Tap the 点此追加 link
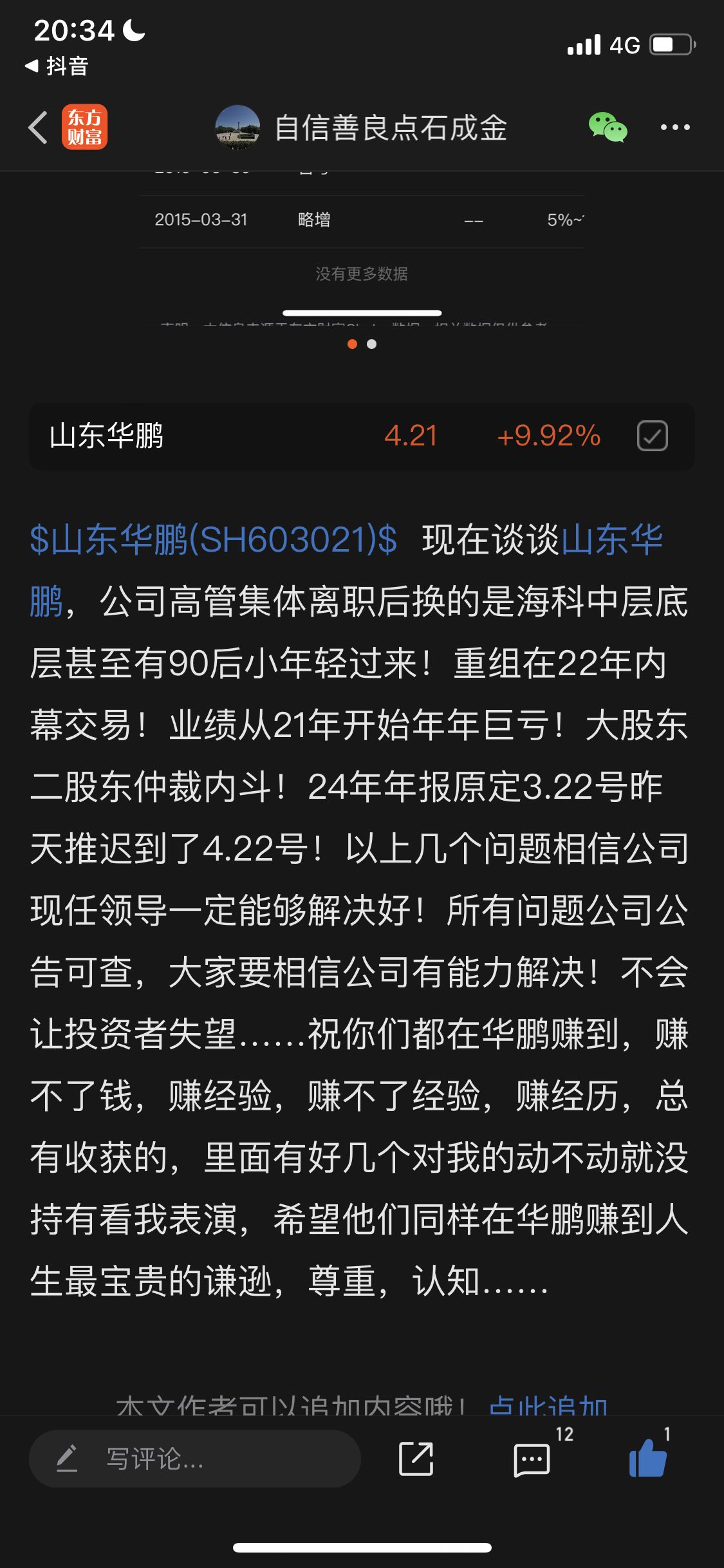 tap(548, 1405)
